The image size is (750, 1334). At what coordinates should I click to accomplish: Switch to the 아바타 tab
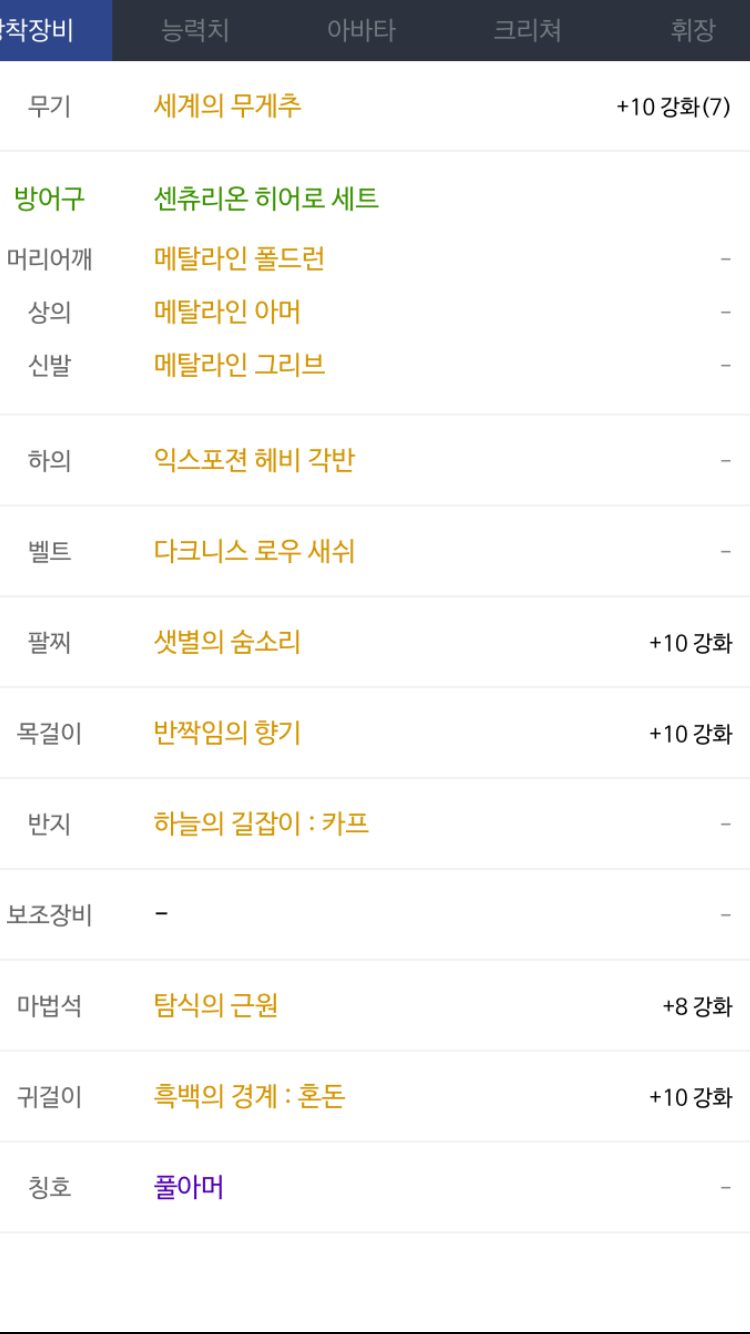[x=361, y=30]
